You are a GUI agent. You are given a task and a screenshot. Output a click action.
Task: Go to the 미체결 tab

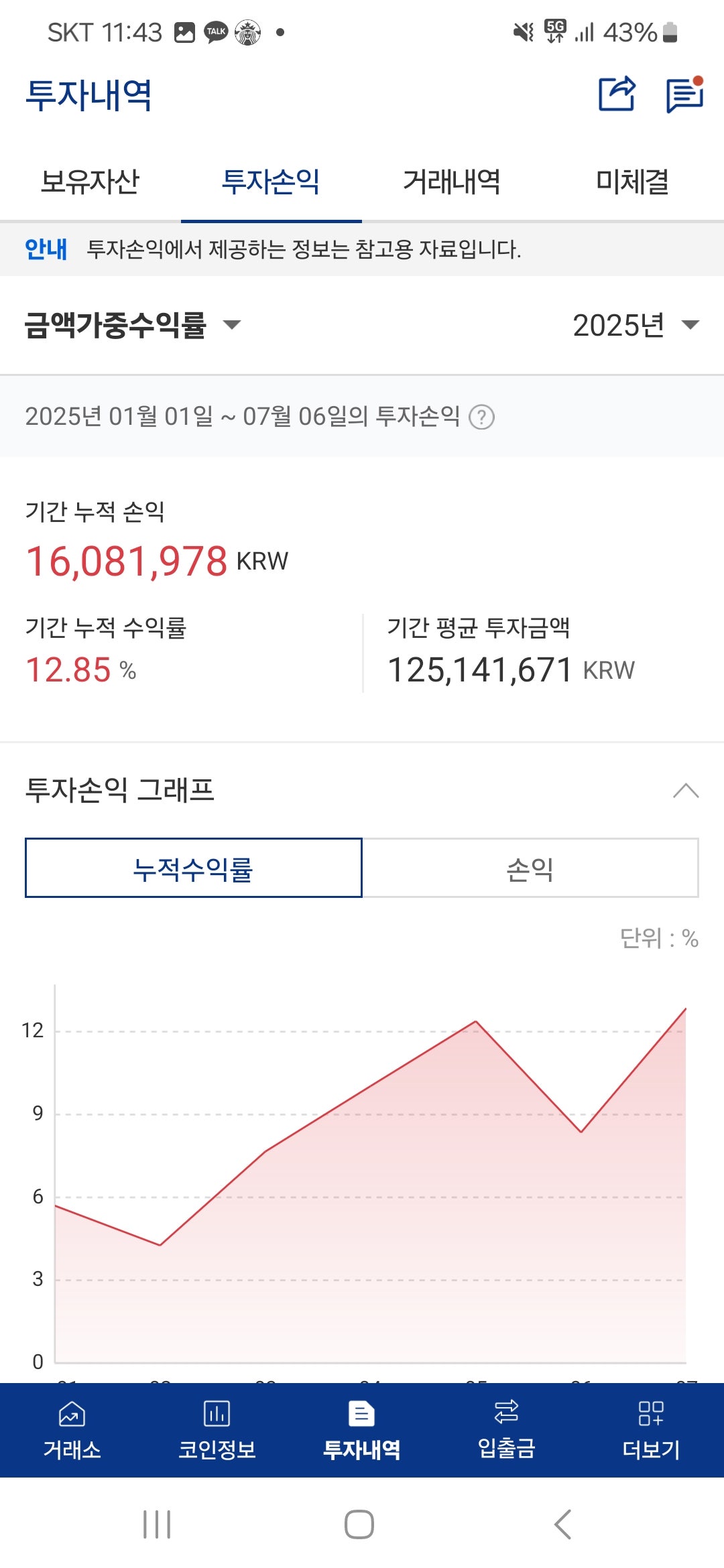[x=633, y=182]
